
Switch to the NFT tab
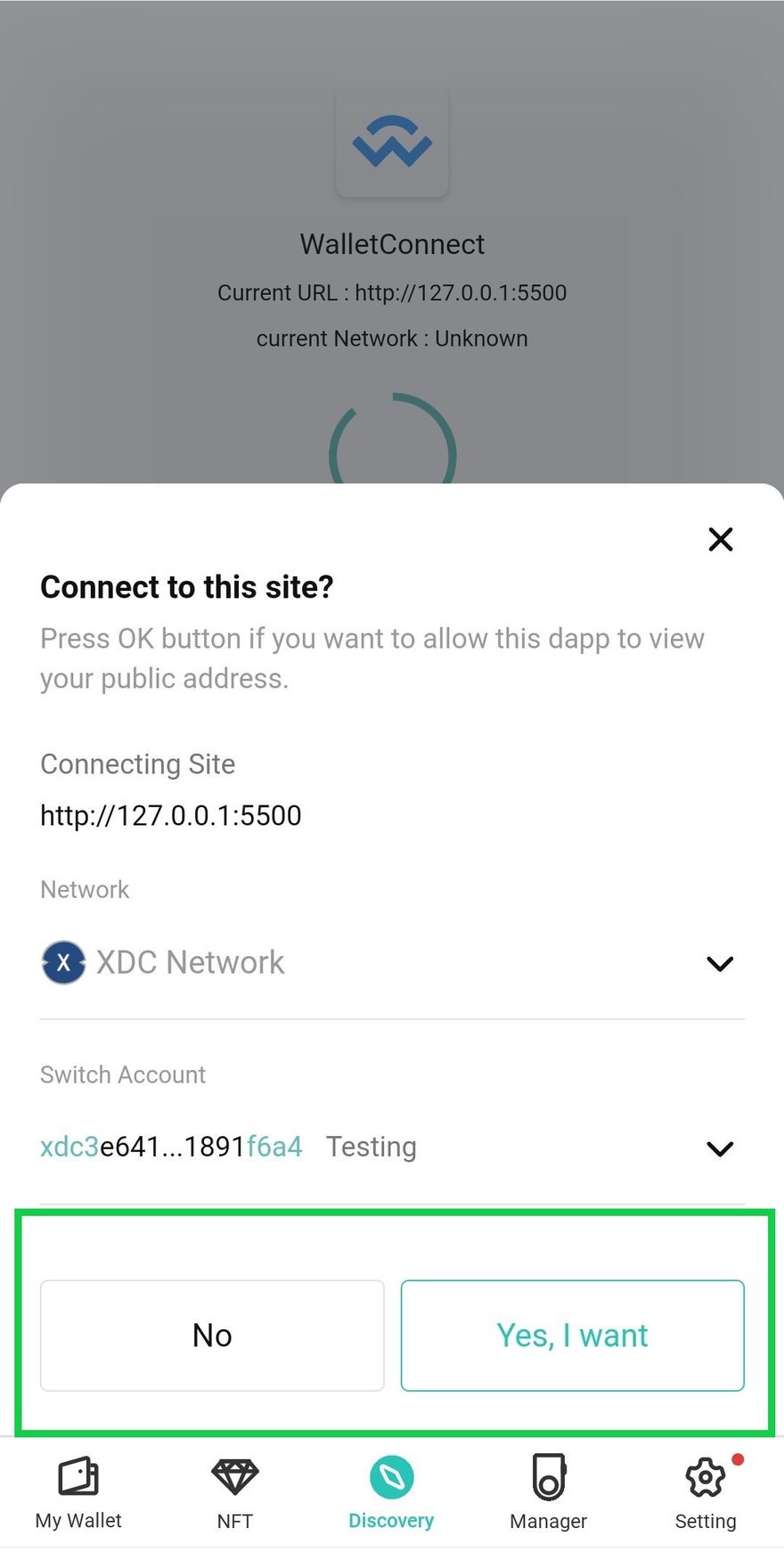pos(235,1492)
